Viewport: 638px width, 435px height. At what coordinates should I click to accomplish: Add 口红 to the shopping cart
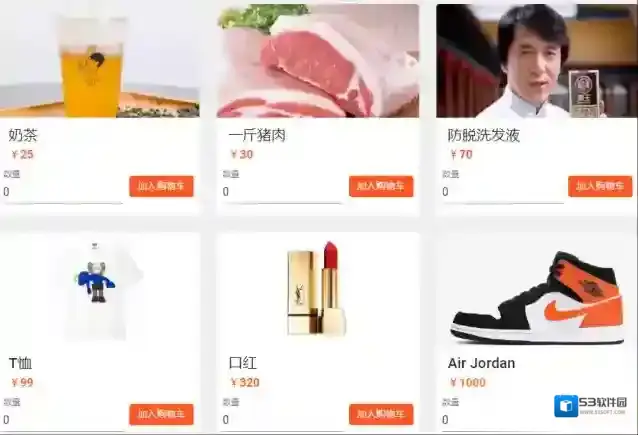coord(380,414)
